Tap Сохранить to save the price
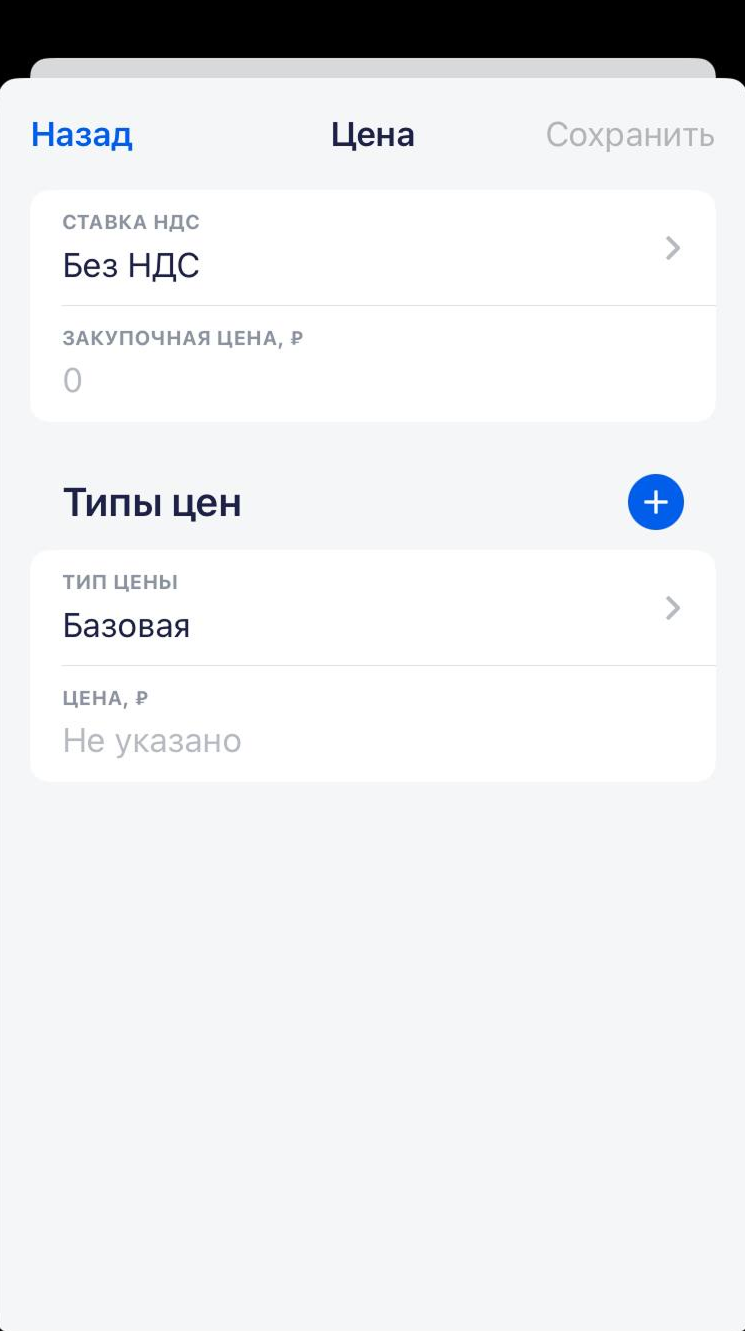745x1331 pixels. click(629, 135)
